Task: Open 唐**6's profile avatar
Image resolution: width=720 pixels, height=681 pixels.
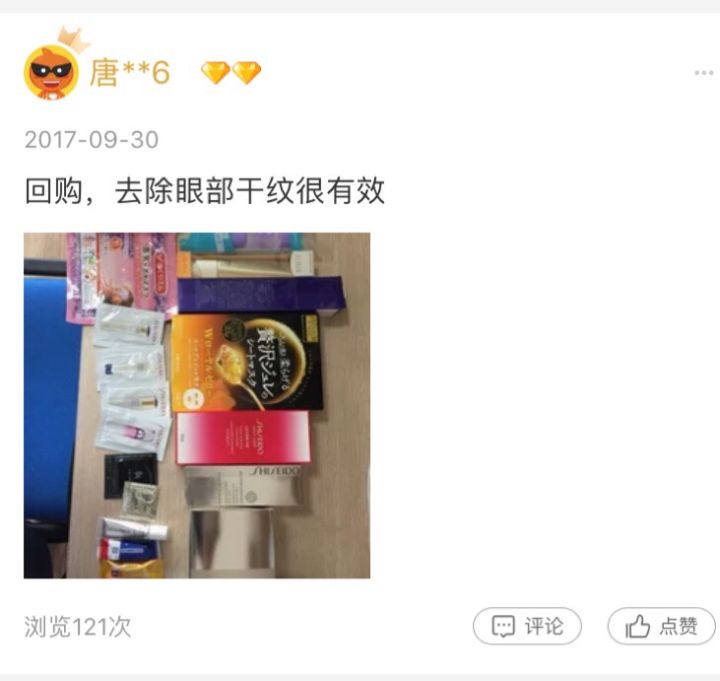Action: click(x=52, y=71)
